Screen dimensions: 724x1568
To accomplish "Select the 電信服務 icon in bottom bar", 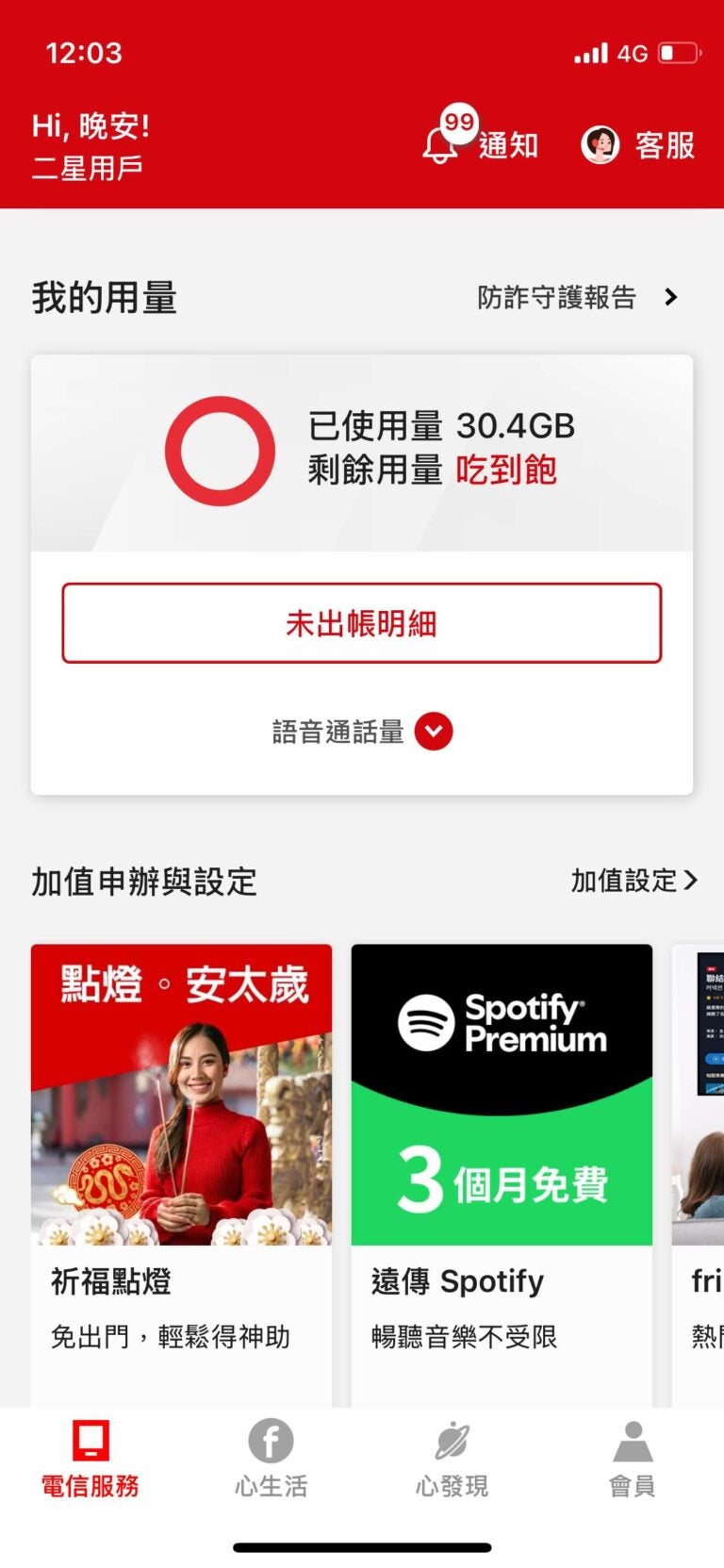I will pos(89,1440).
